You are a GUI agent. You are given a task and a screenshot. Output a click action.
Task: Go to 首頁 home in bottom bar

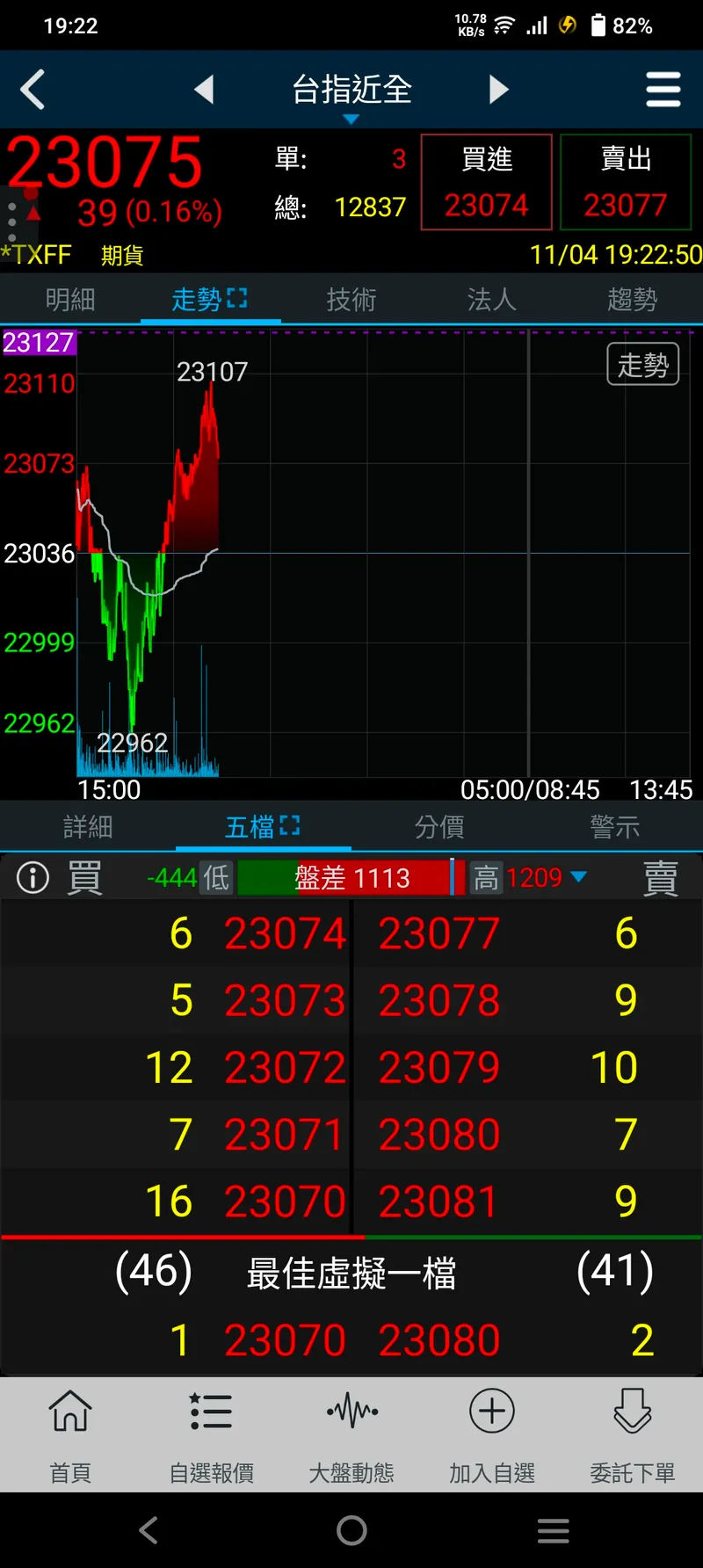70,1435
